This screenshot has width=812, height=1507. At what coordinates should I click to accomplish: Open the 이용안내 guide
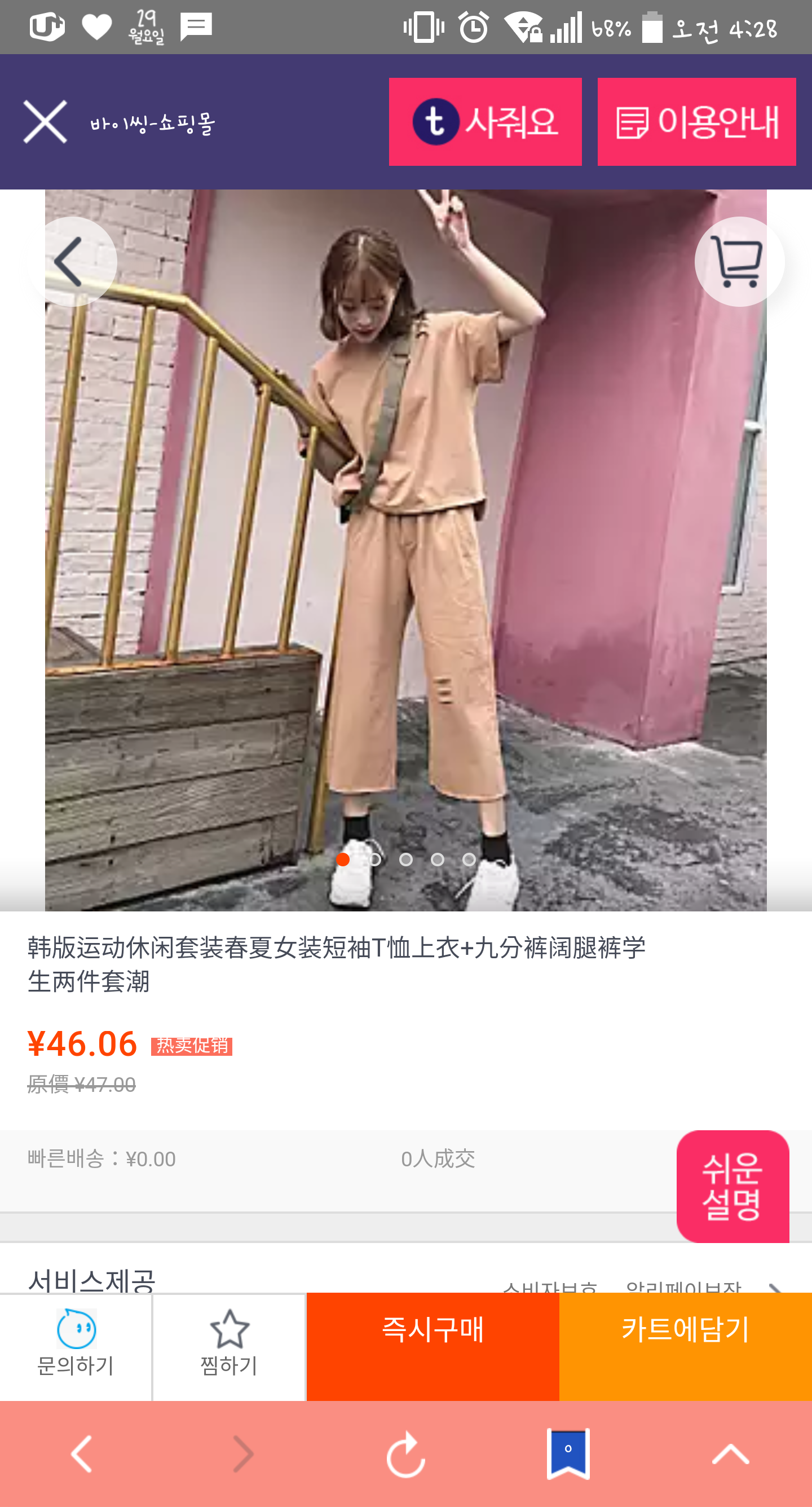click(x=696, y=122)
